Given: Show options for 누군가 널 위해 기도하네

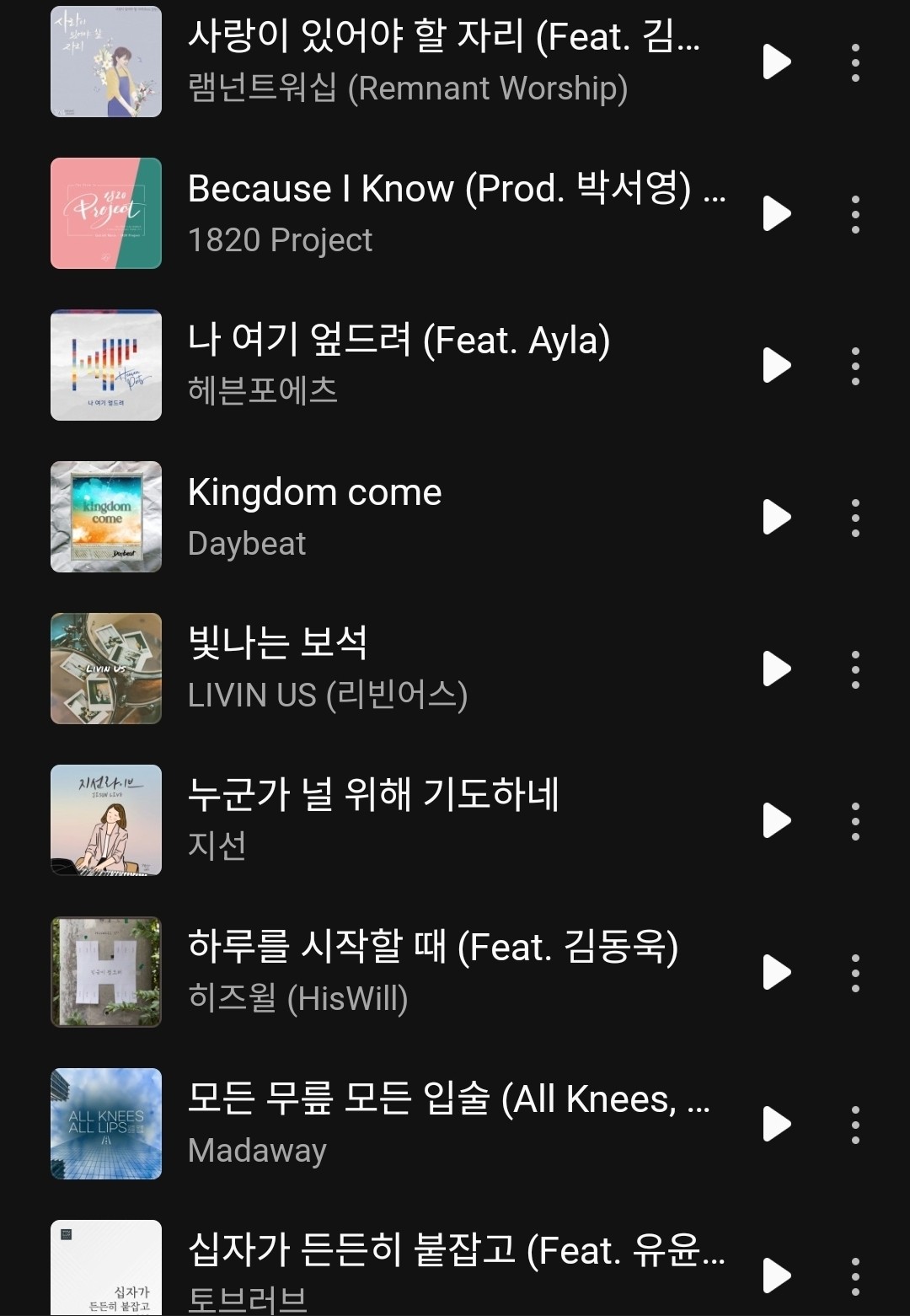Looking at the screenshot, I should click(855, 821).
